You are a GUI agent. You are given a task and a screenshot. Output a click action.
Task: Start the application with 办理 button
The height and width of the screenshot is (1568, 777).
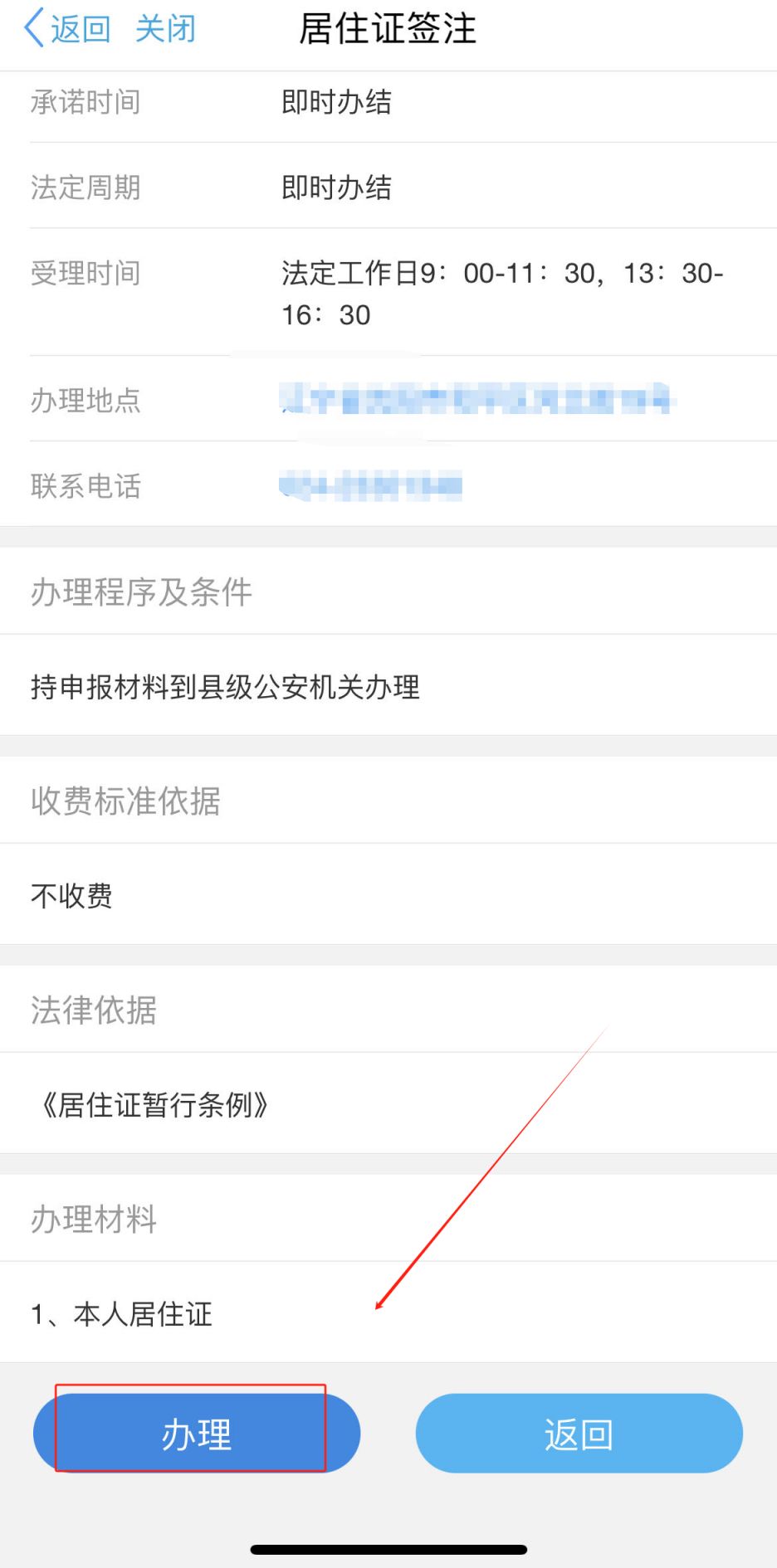197,1433
